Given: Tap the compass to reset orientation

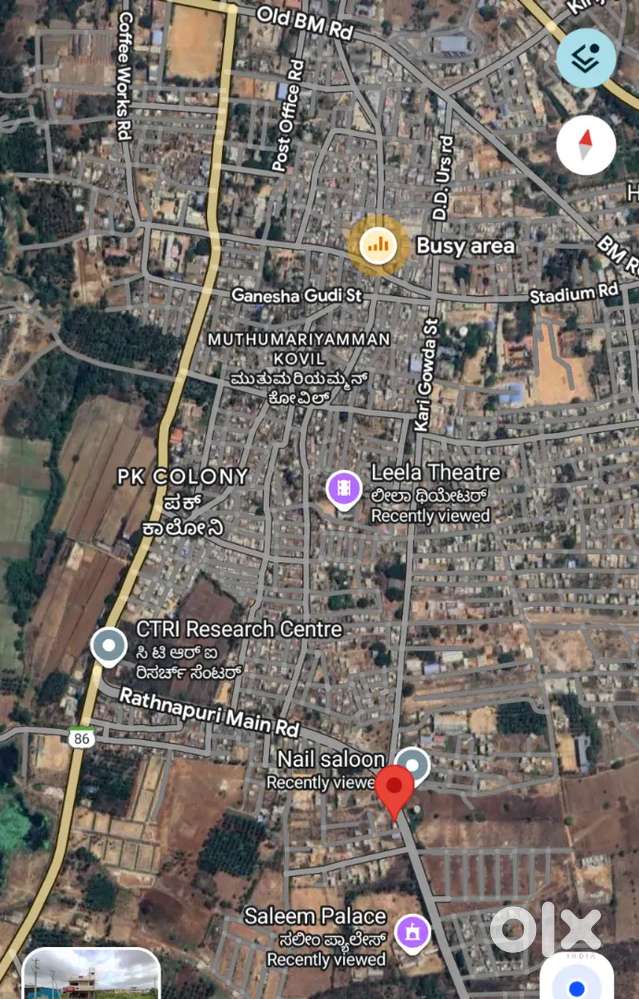Looking at the screenshot, I should click(x=586, y=145).
